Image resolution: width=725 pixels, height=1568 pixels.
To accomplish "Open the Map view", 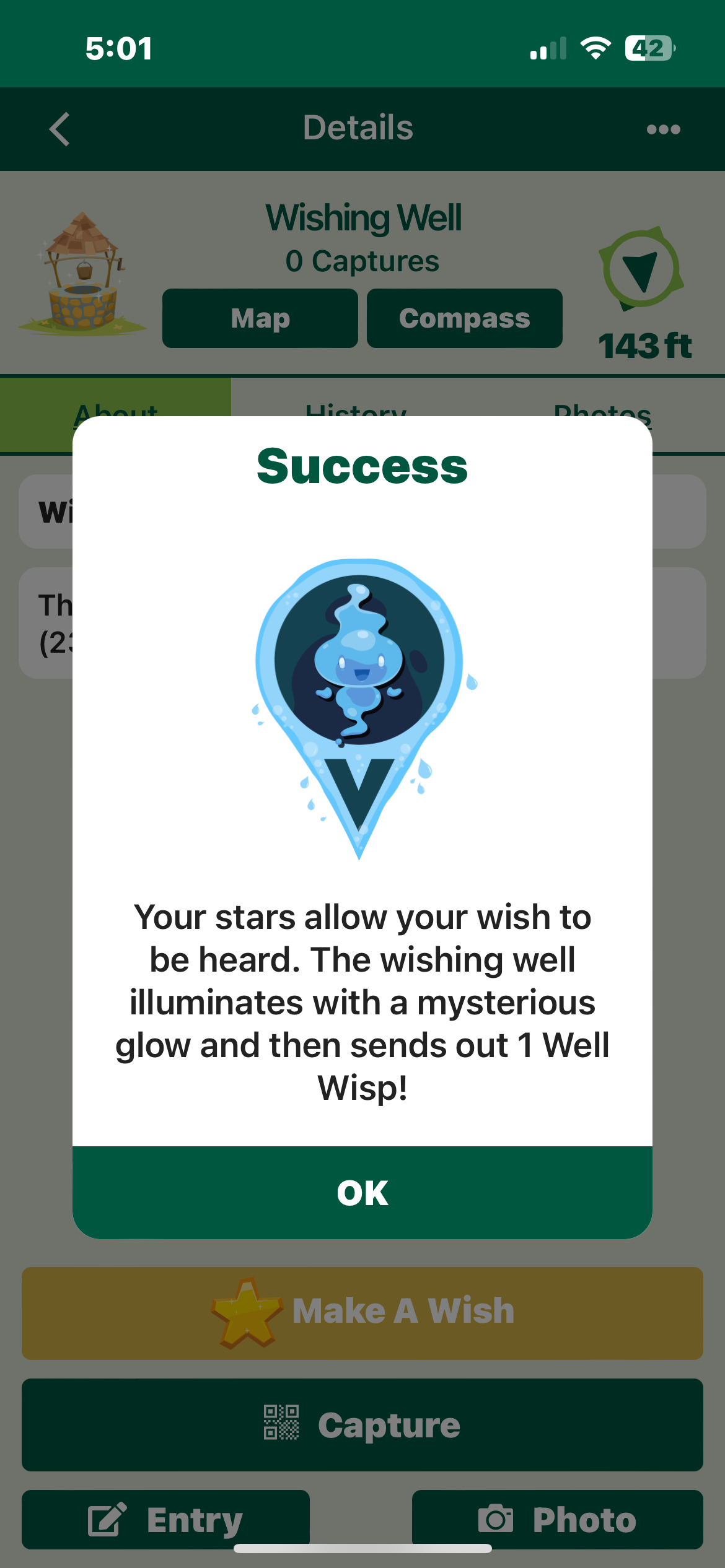I will (260, 318).
